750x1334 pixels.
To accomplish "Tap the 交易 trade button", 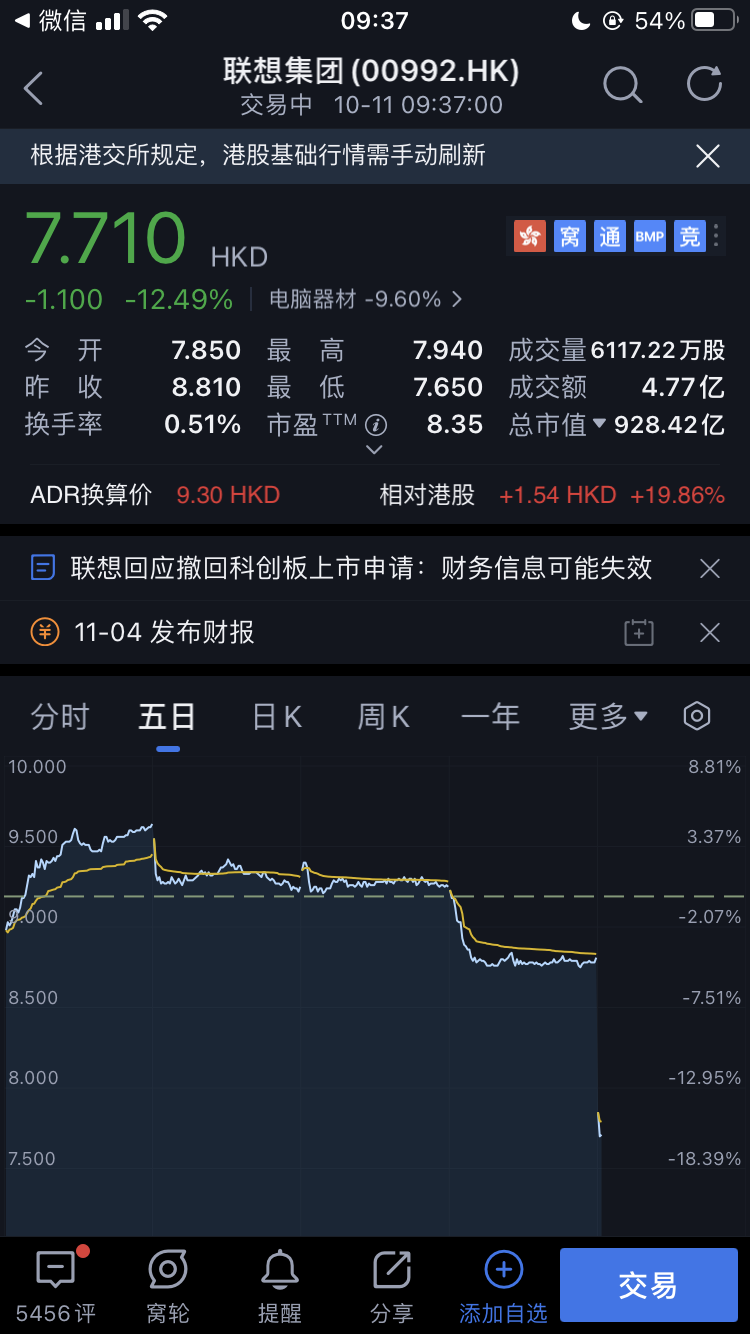I will [649, 1284].
